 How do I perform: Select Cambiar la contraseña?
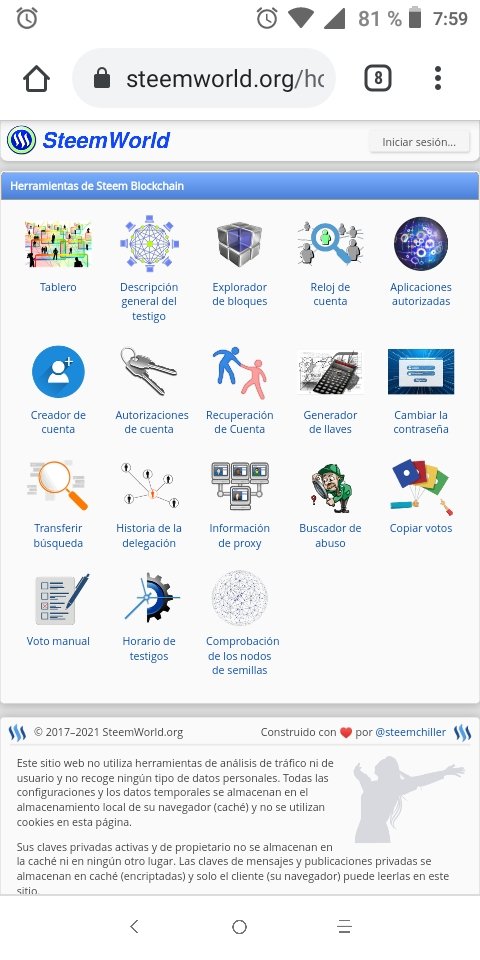pos(421,391)
